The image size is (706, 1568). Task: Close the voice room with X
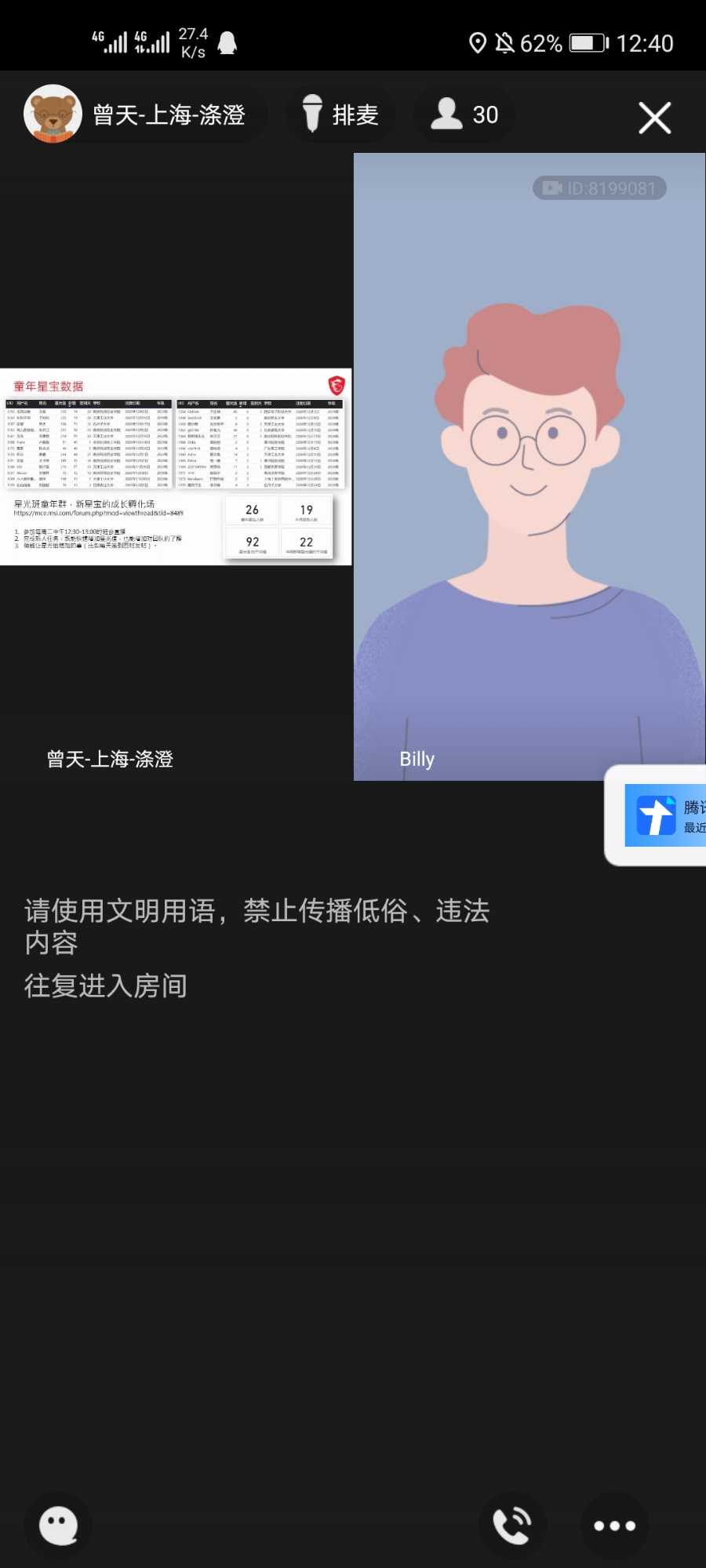pos(654,118)
